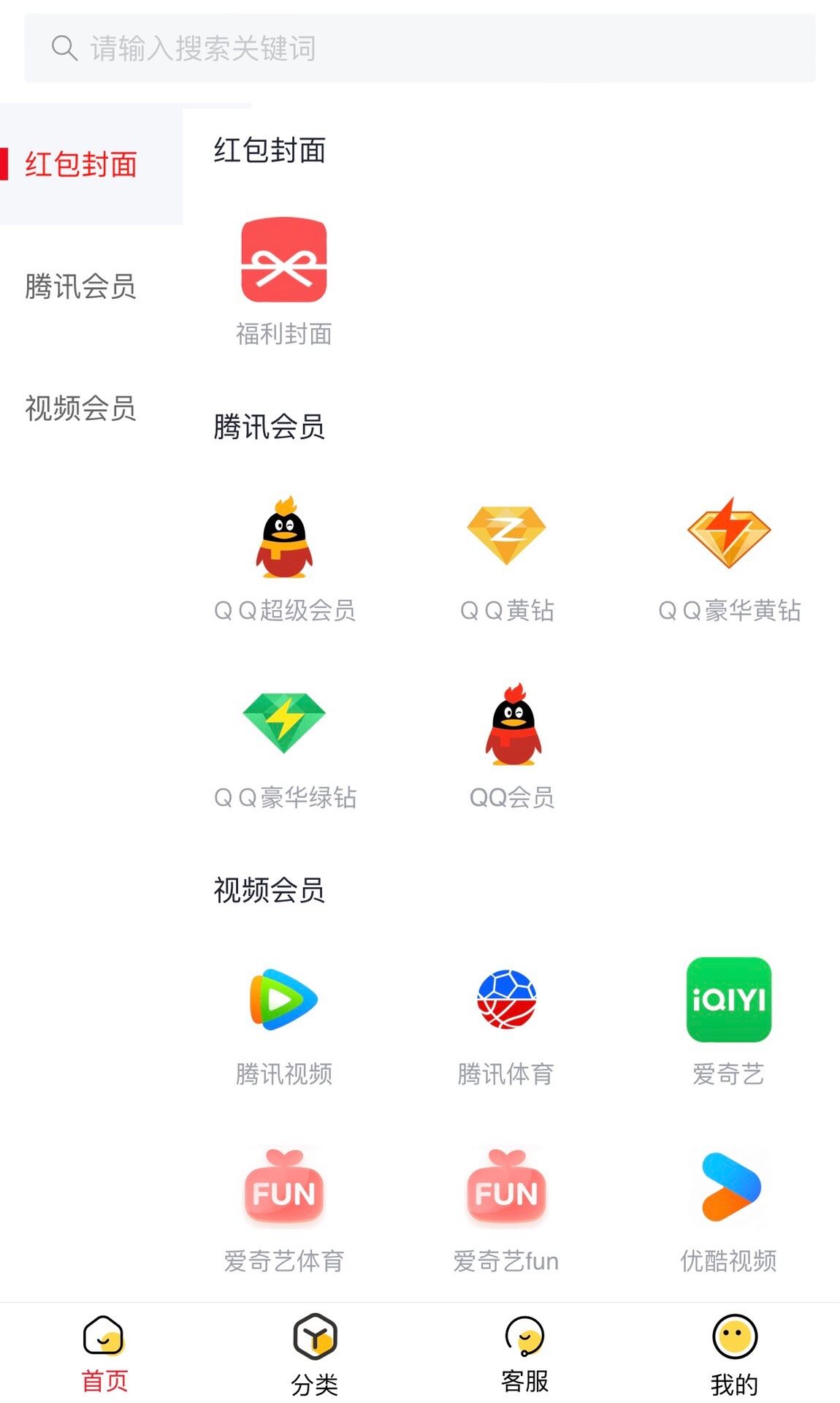Switch to the 首页 tab
The width and height of the screenshot is (840, 1403).
pos(104,1354)
